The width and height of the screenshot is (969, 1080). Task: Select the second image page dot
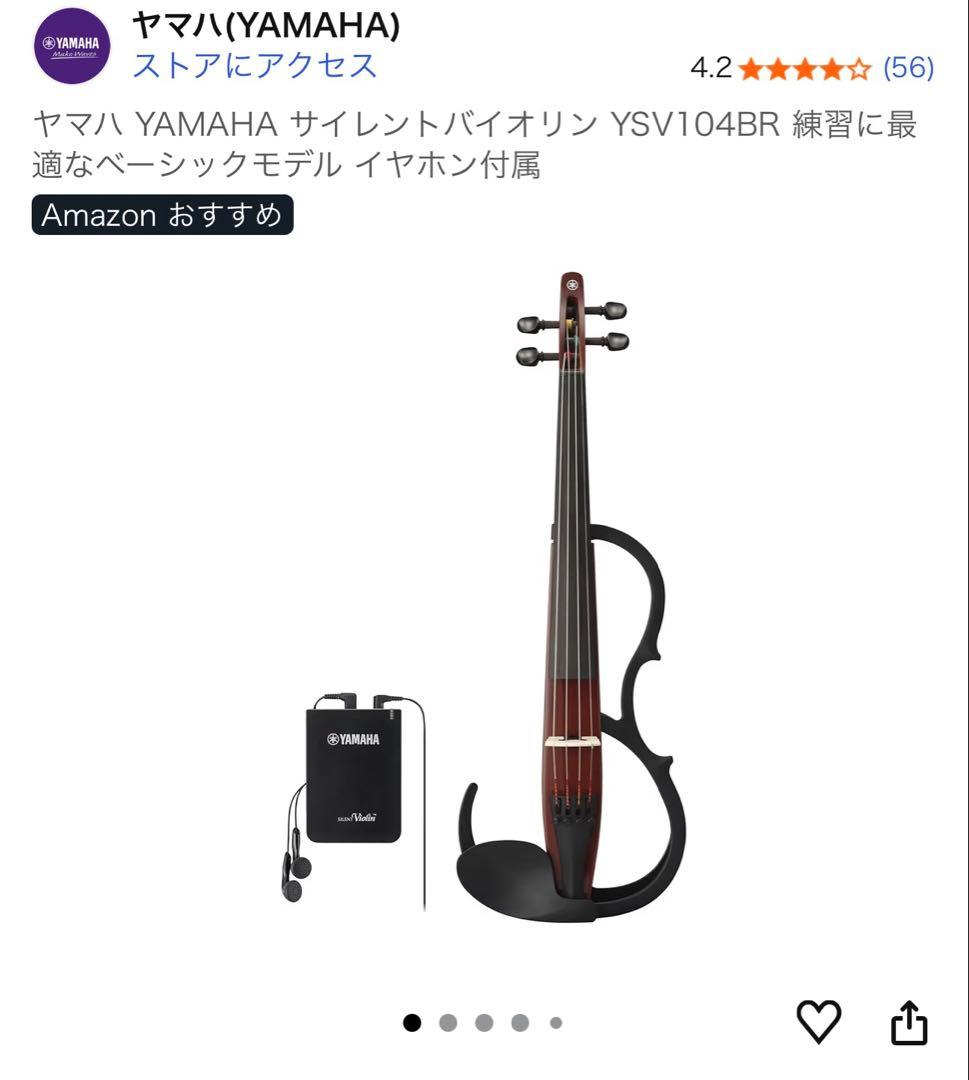pyautogui.click(x=448, y=1023)
